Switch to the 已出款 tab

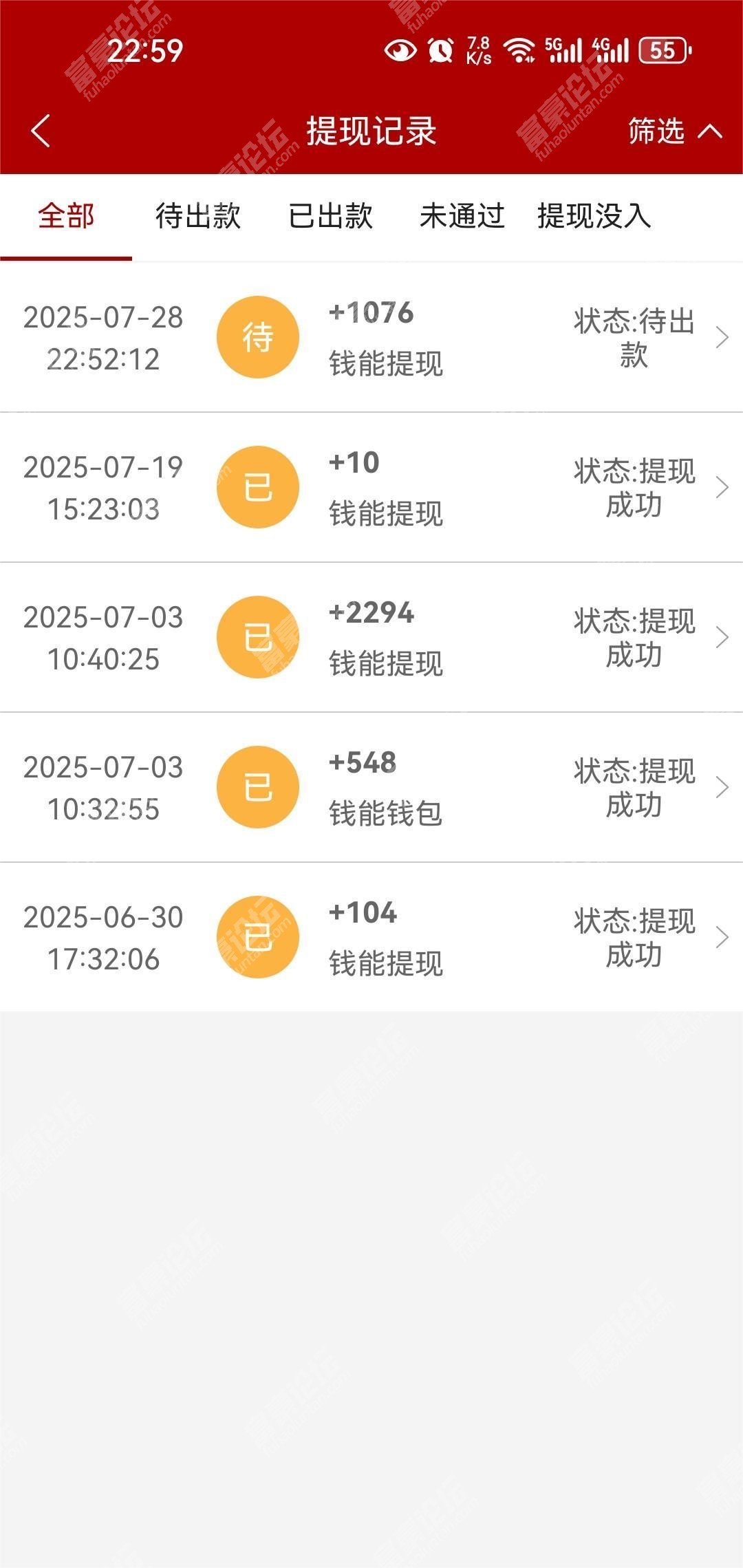[330, 216]
